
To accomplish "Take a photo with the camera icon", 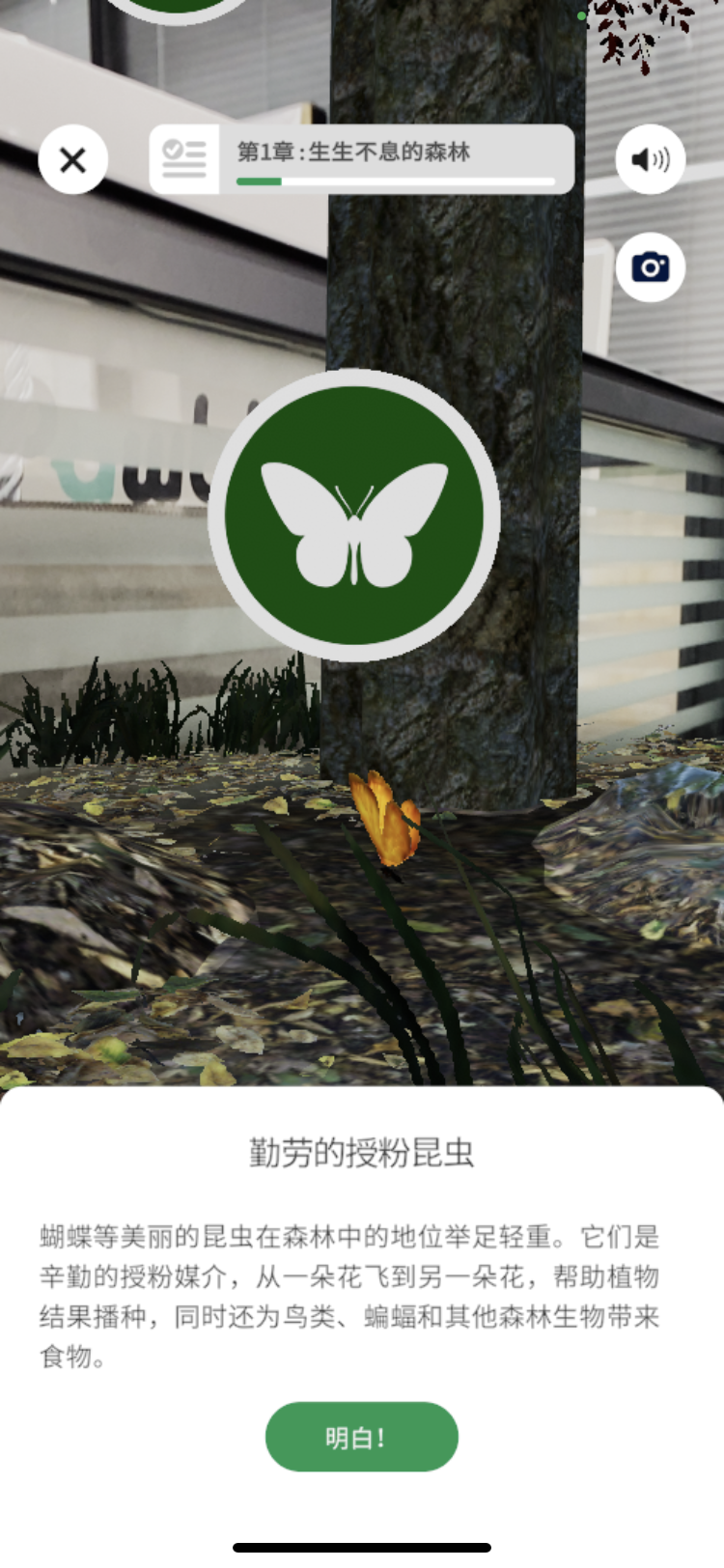I will click(x=651, y=267).
